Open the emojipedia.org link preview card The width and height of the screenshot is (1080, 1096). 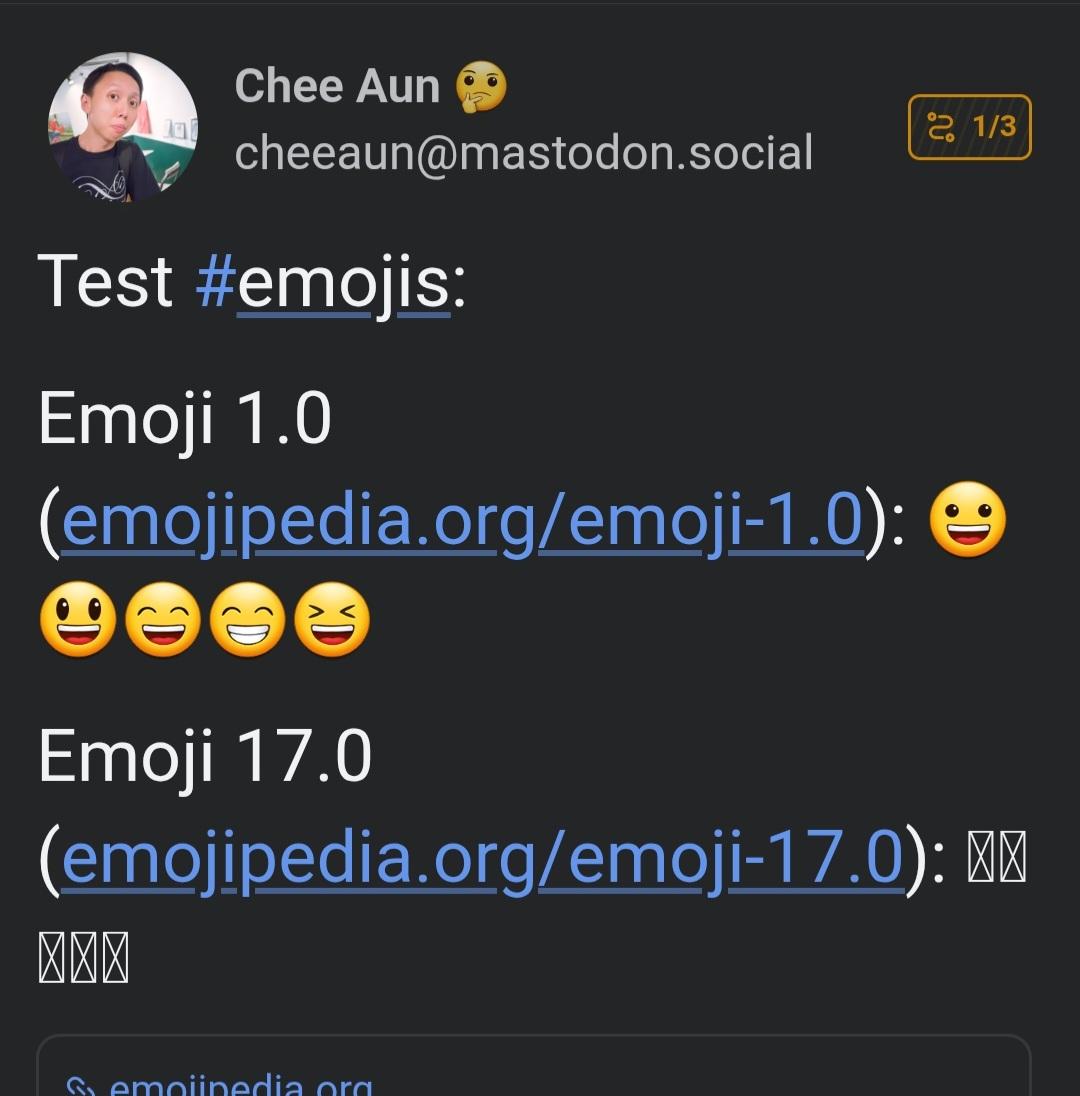533,1072
